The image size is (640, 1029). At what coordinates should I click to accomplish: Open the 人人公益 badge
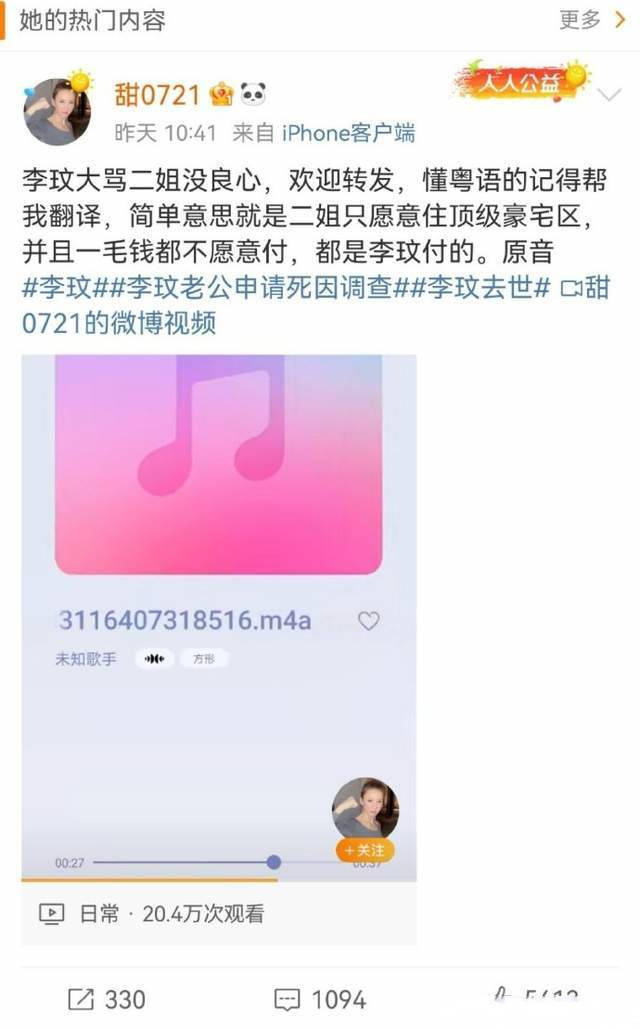click(522, 82)
